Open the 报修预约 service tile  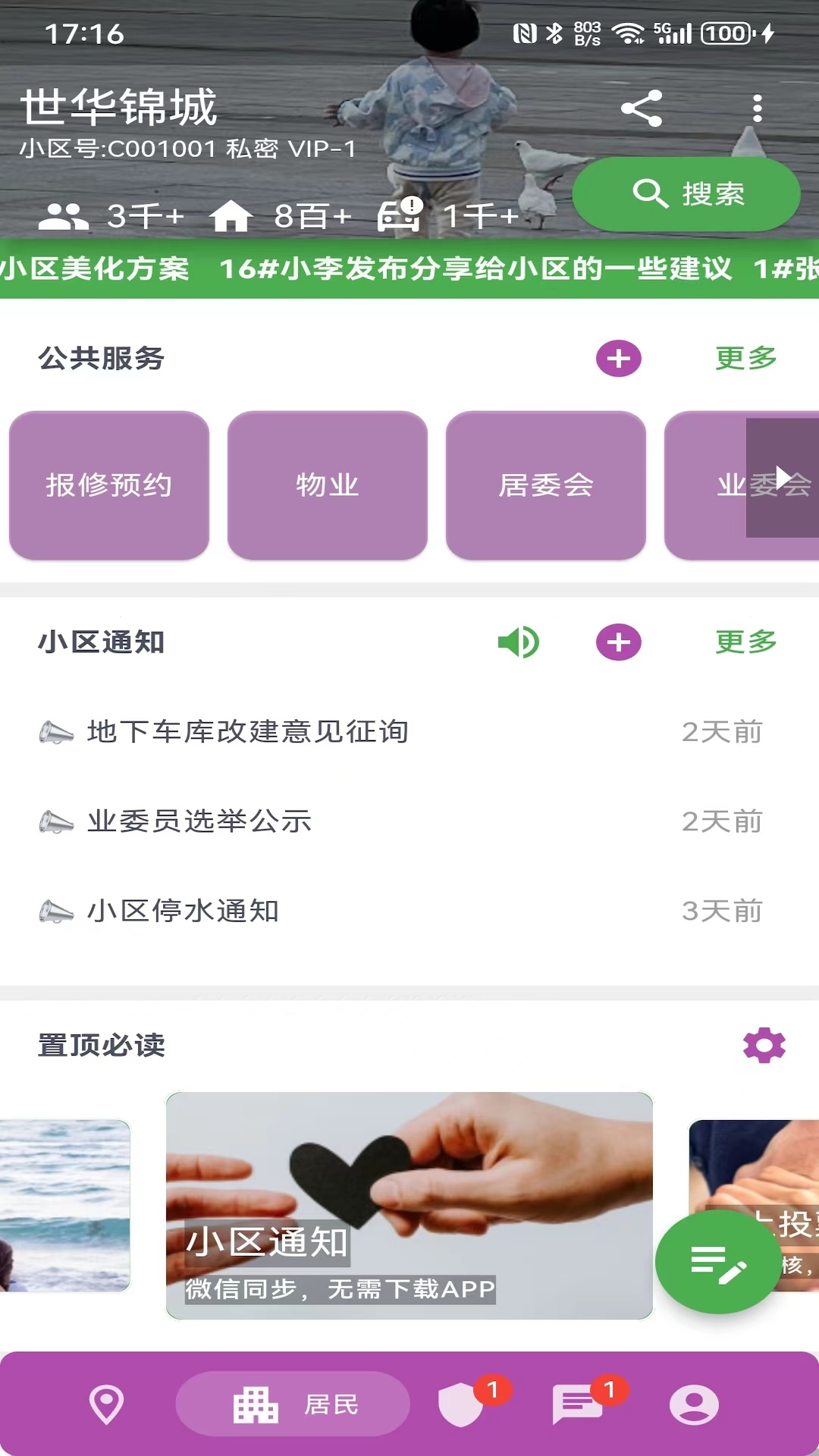[x=108, y=484]
